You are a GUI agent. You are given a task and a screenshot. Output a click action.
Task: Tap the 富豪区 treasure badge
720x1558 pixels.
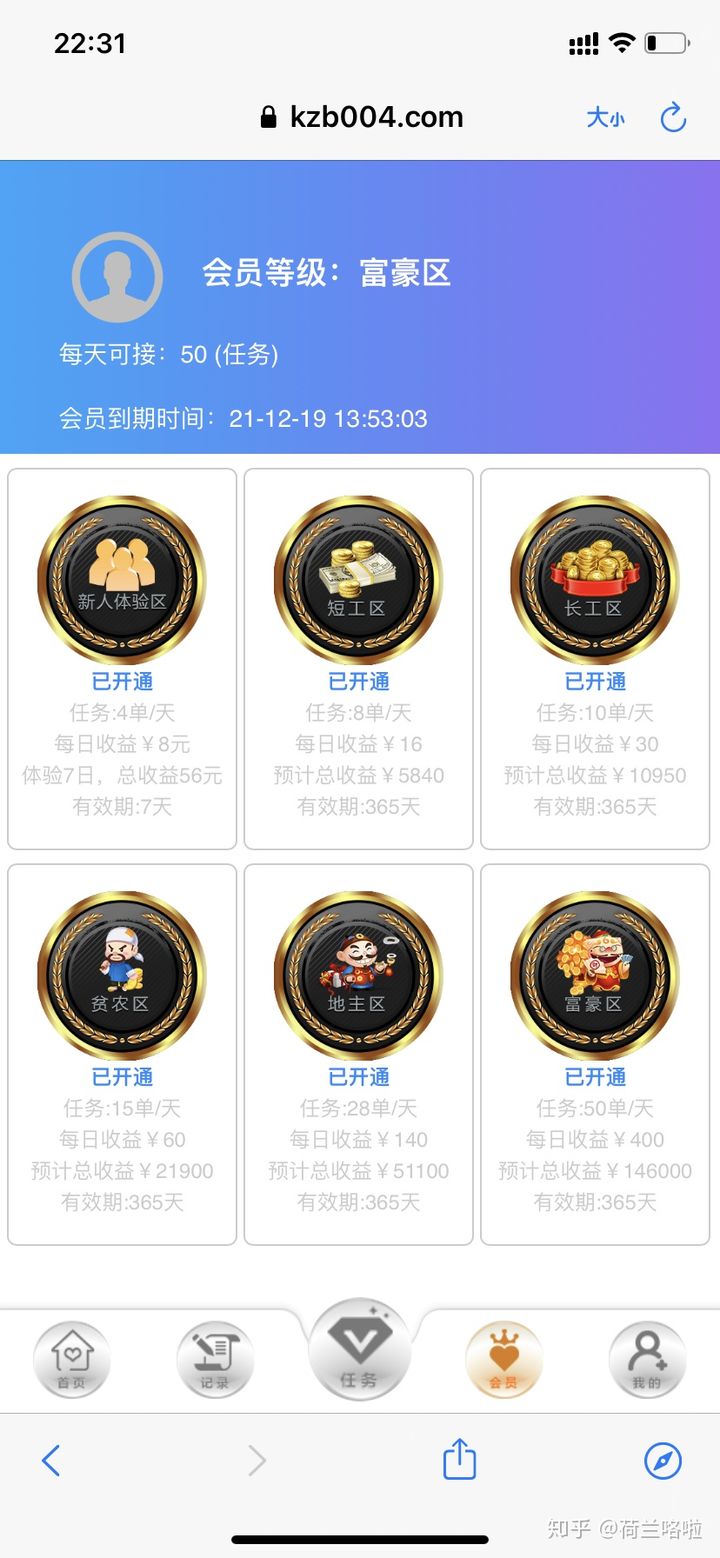click(x=594, y=975)
